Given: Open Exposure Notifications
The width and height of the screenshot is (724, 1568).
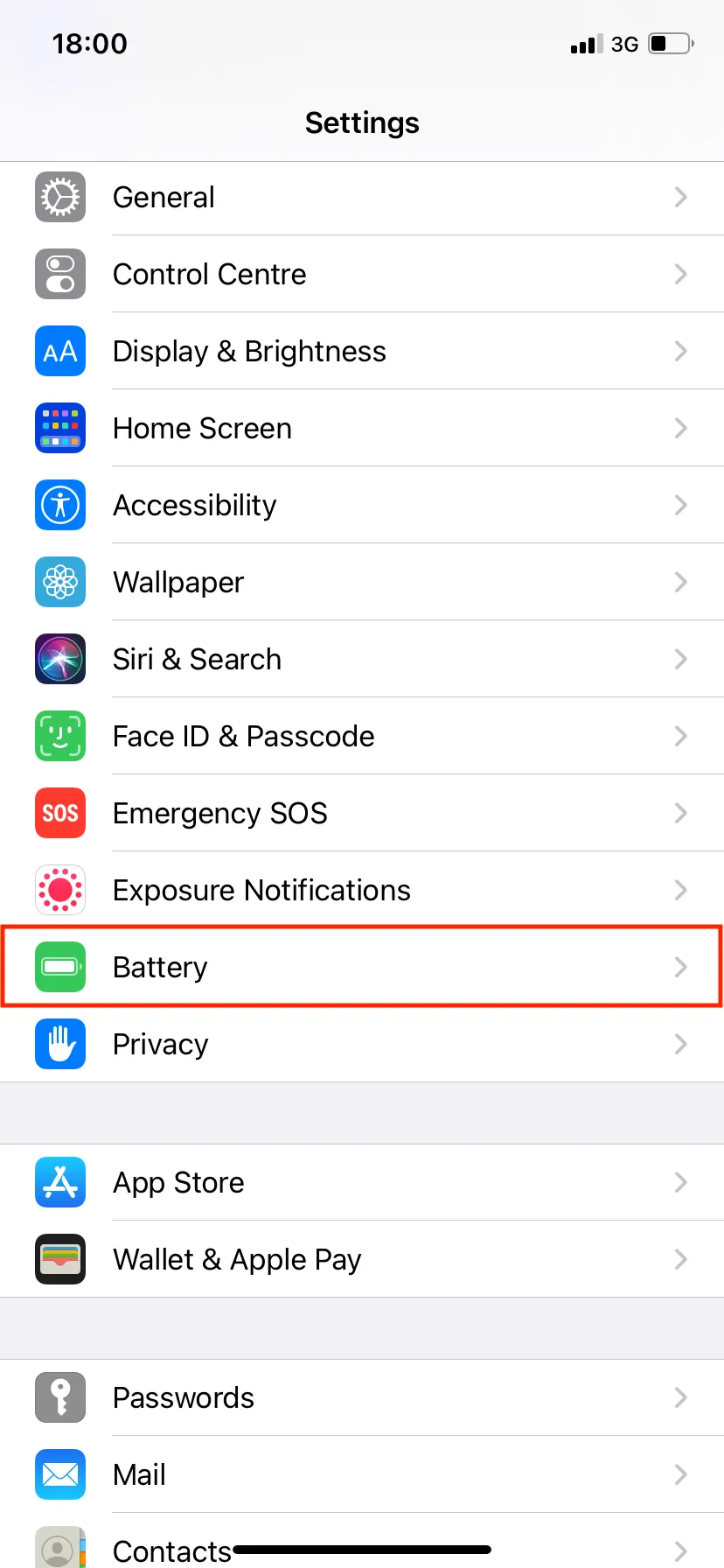Looking at the screenshot, I should 362,891.
